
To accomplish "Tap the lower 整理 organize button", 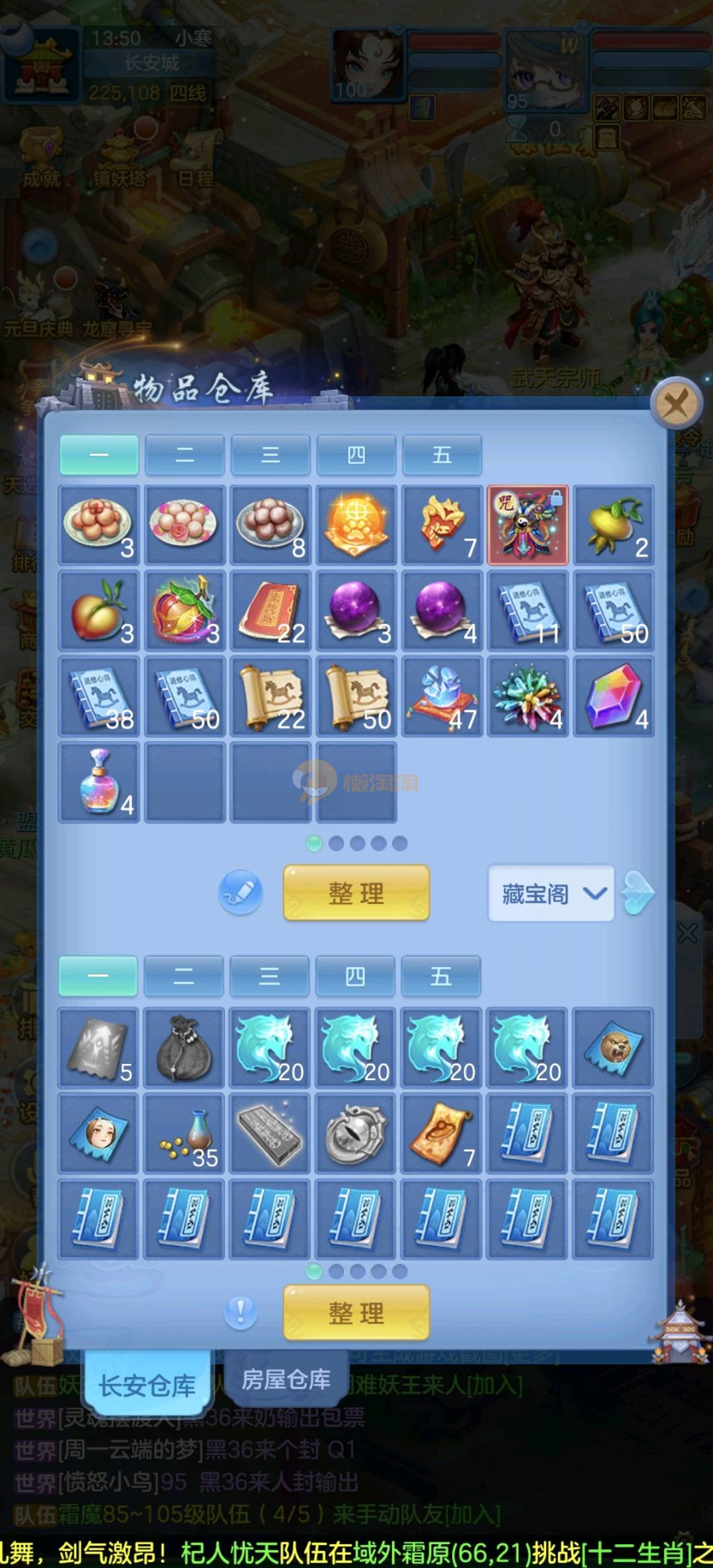I will [x=356, y=1313].
